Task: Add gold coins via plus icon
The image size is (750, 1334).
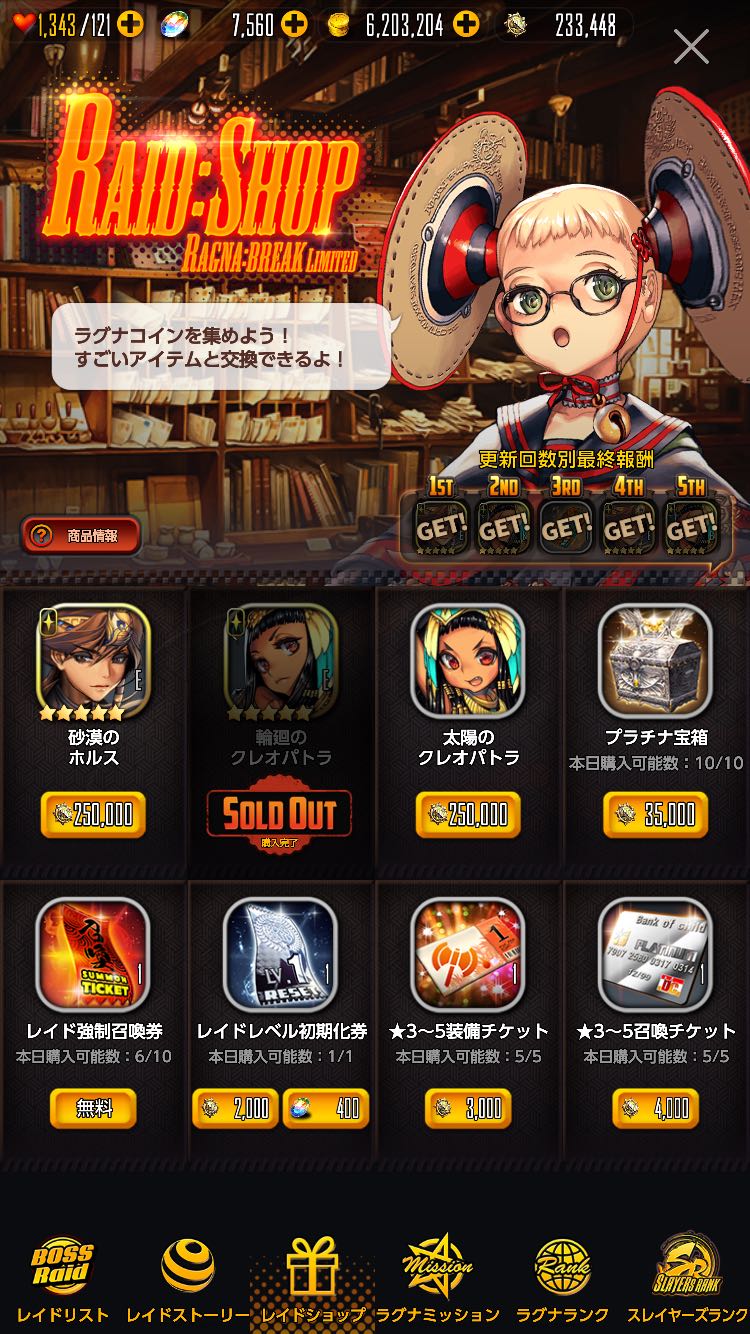Action: (465, 24)
